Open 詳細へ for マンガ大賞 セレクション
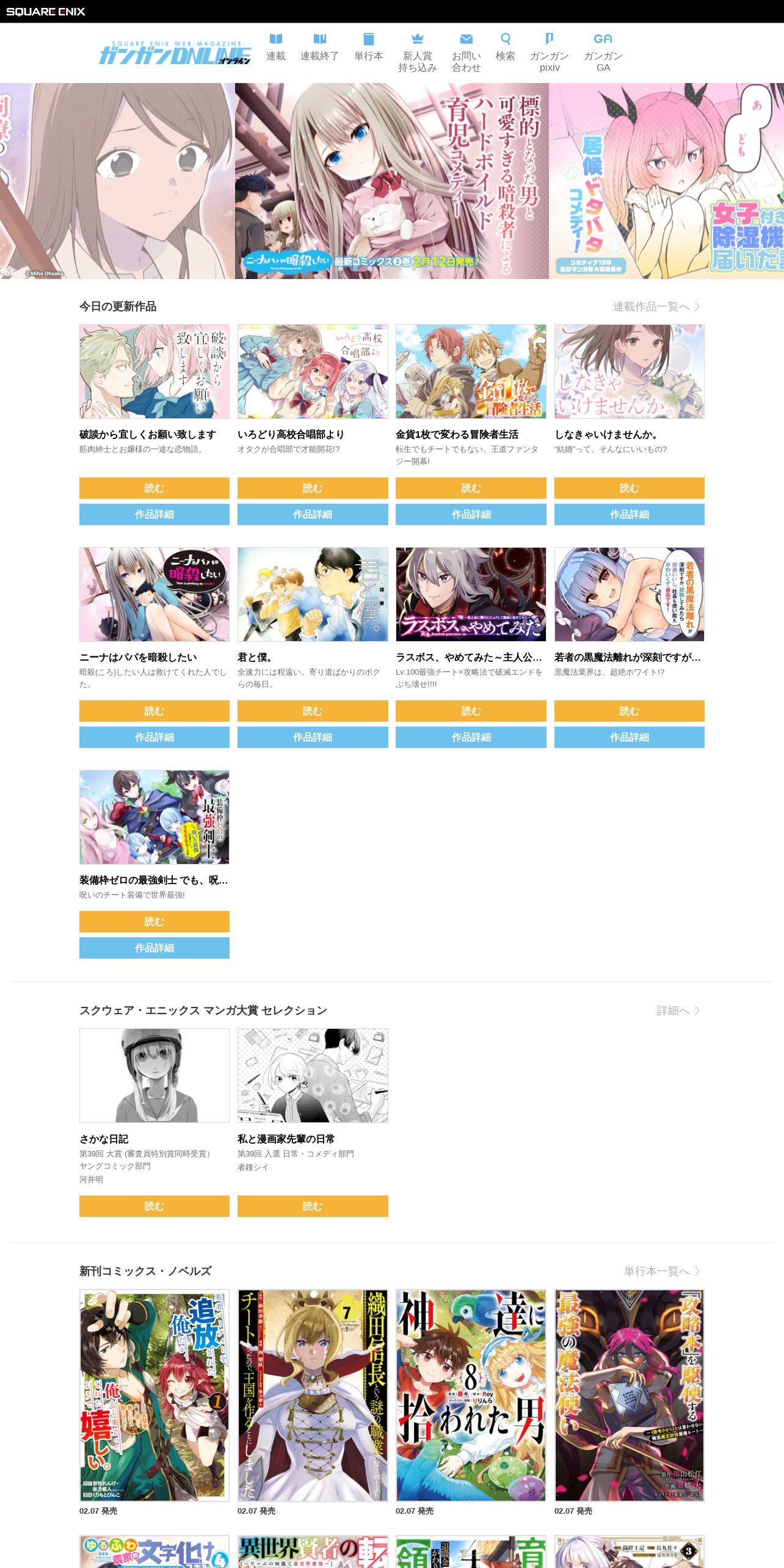 [x=678, y=1011]
